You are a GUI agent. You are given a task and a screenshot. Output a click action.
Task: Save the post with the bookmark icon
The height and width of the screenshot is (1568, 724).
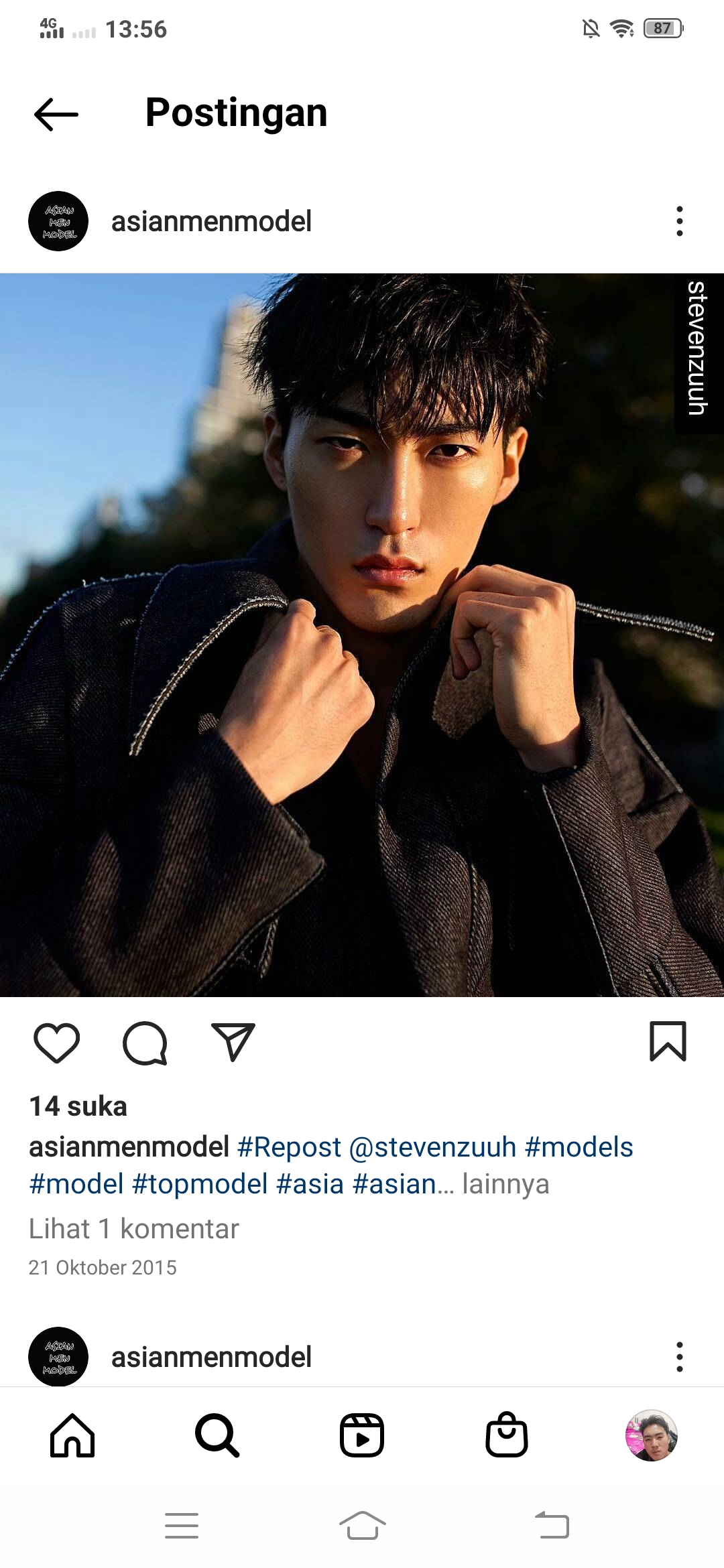click(668, 1041)
